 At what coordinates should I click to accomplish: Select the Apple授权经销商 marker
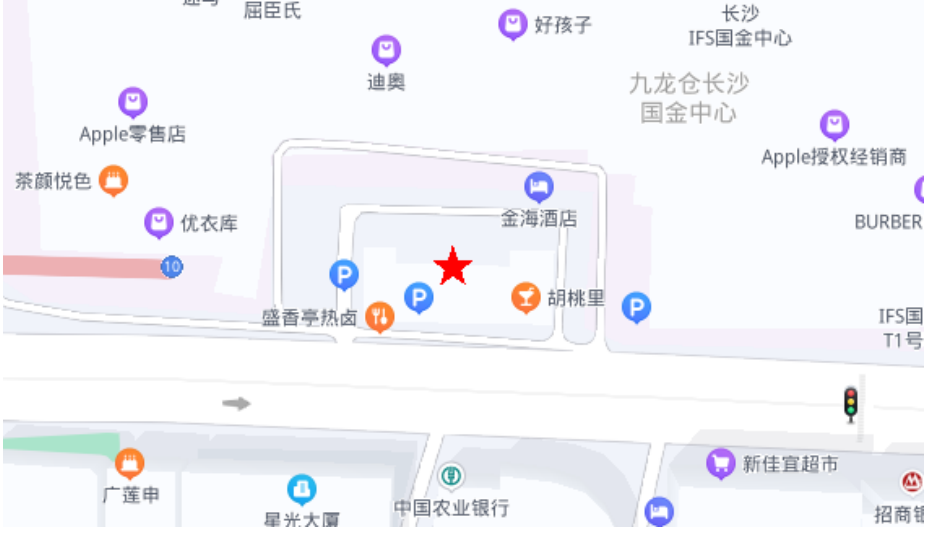pyautogui.click(x=834, y=125)
